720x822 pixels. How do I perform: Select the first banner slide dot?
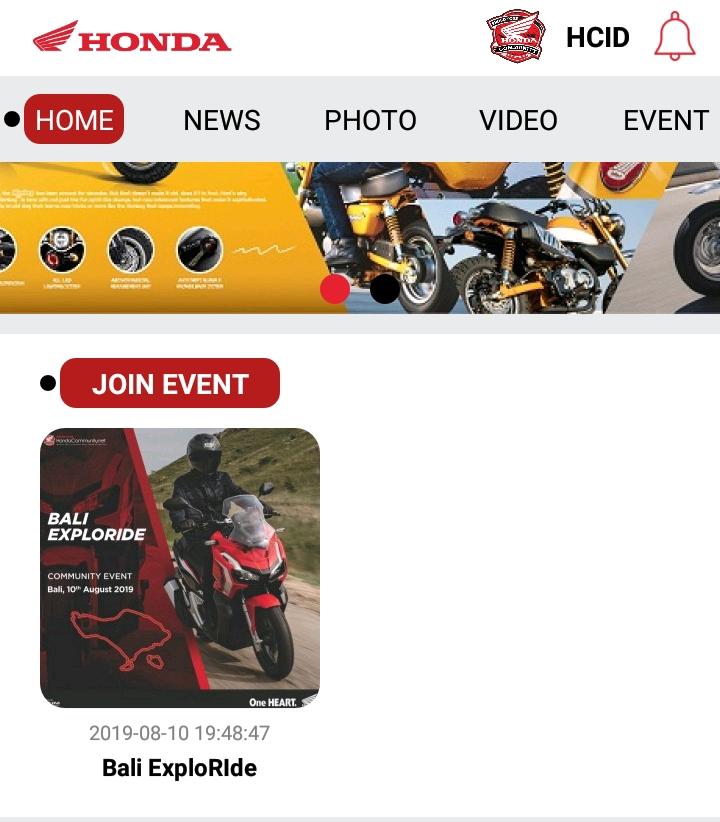tap(335, 289)
